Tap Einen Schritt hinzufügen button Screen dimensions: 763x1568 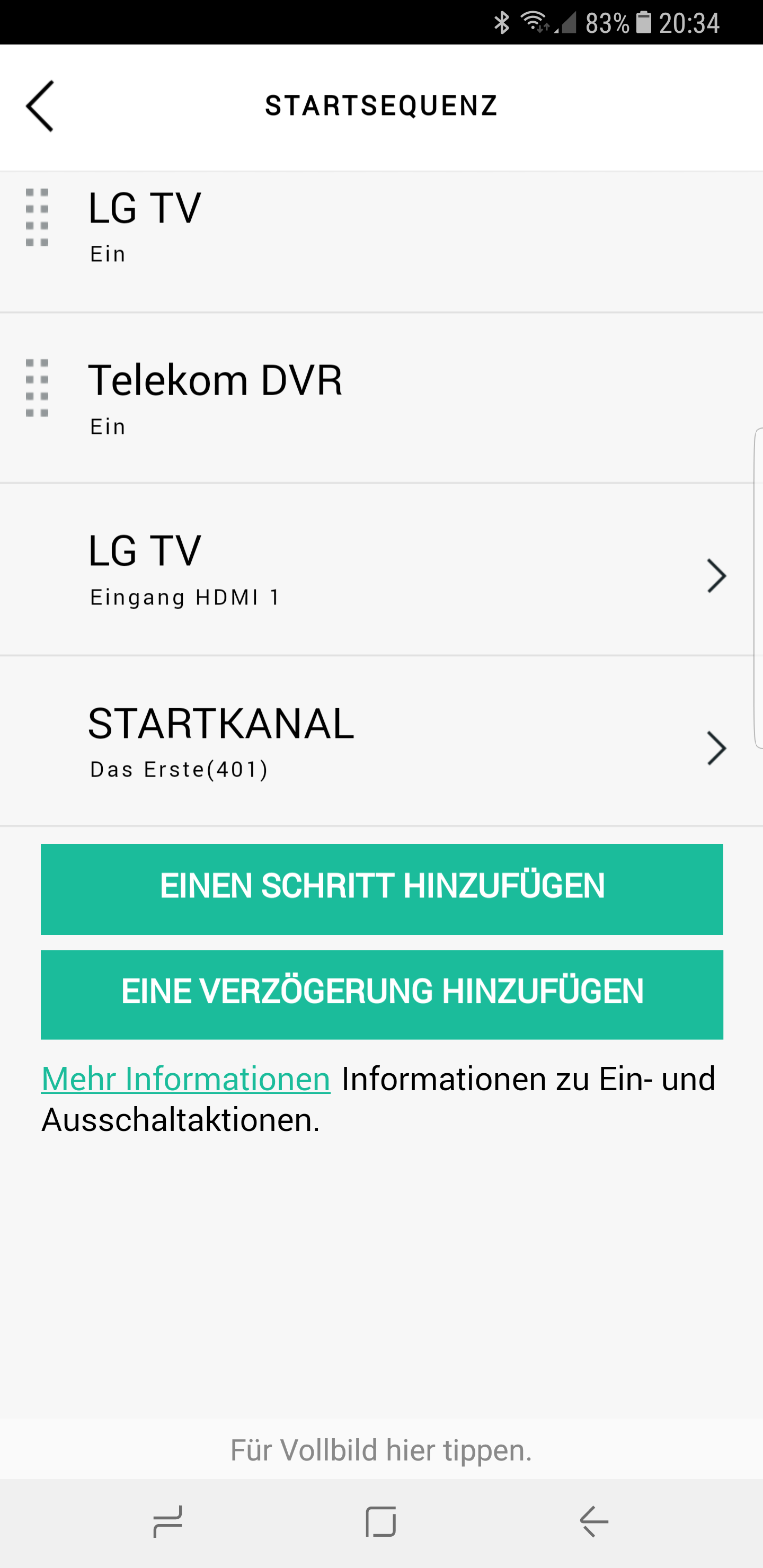point(382,889)
